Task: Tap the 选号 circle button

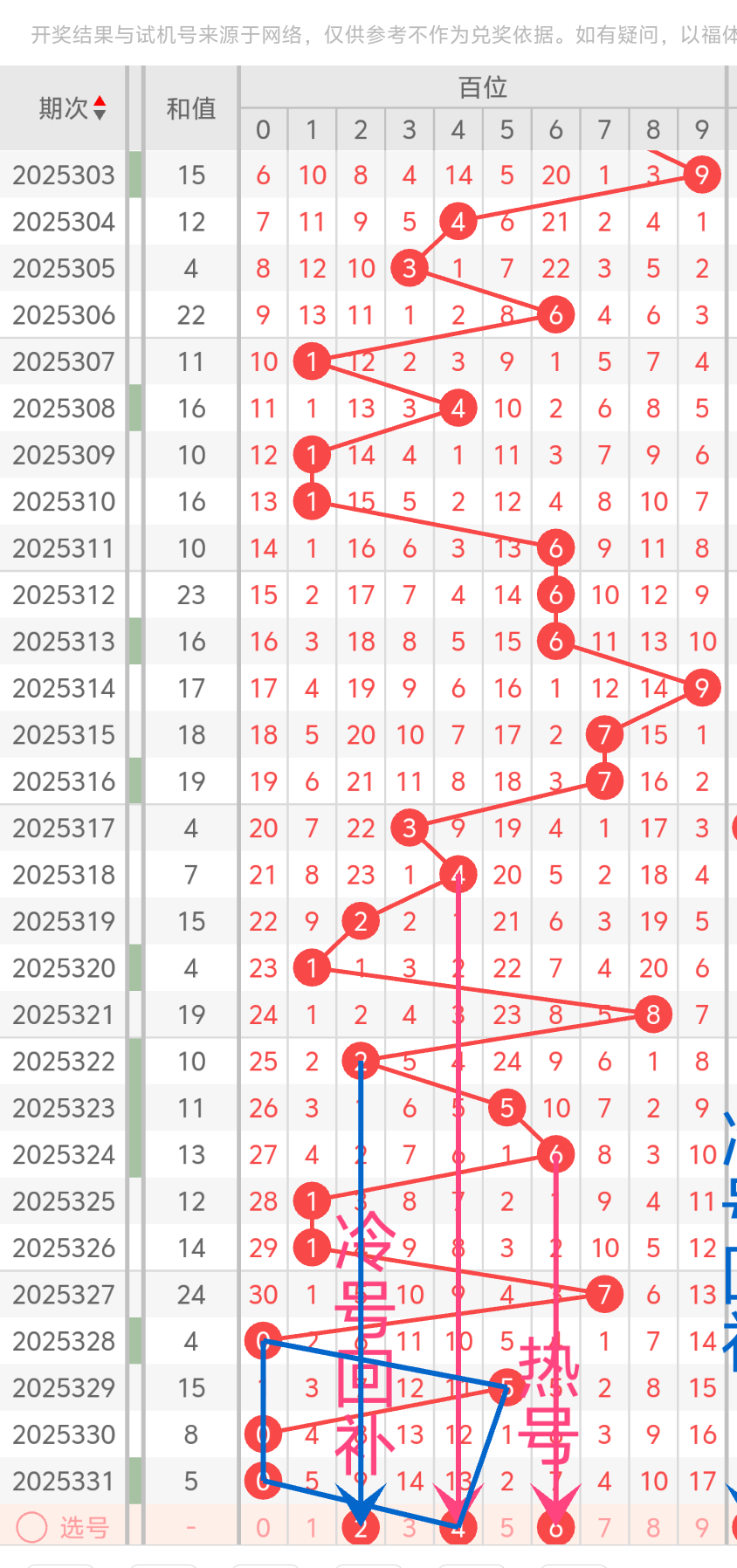Action: click(x=31, y=1527)
